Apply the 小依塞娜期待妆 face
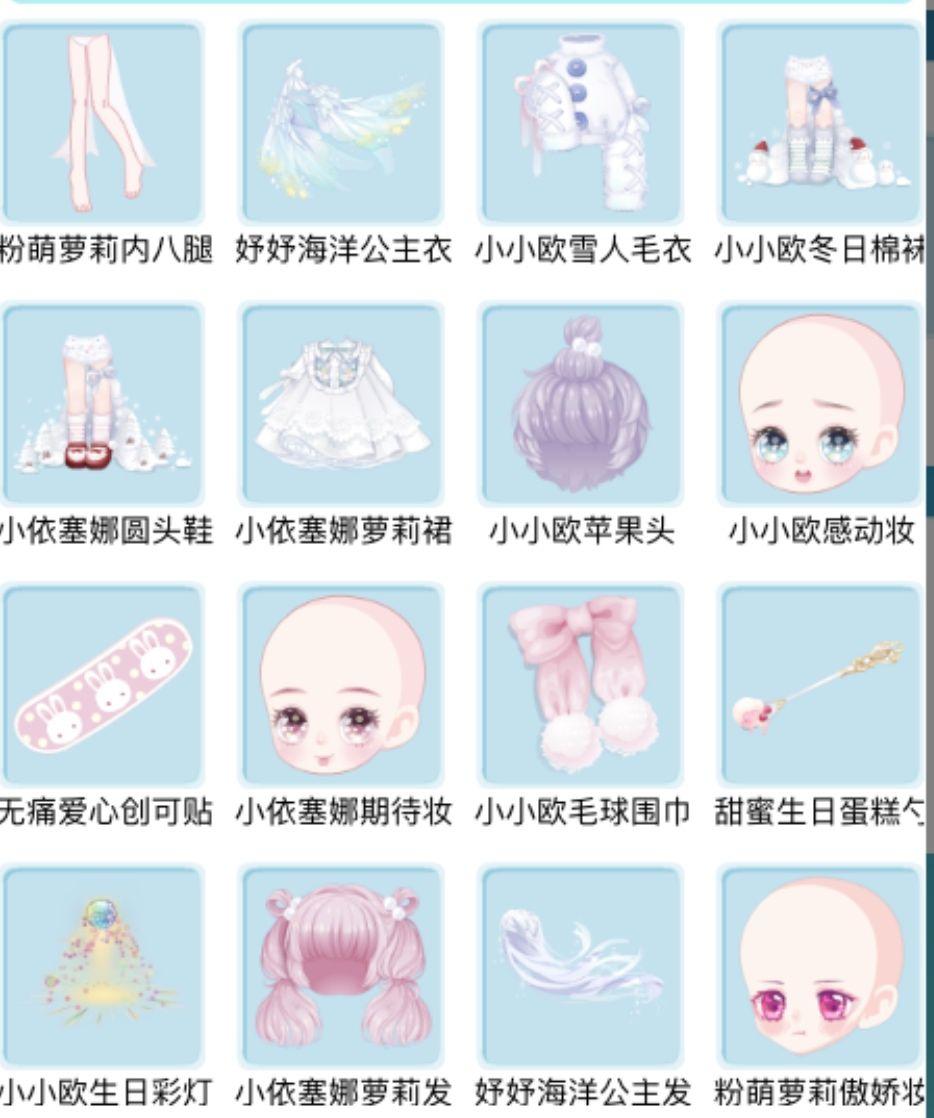 [342, 686]
